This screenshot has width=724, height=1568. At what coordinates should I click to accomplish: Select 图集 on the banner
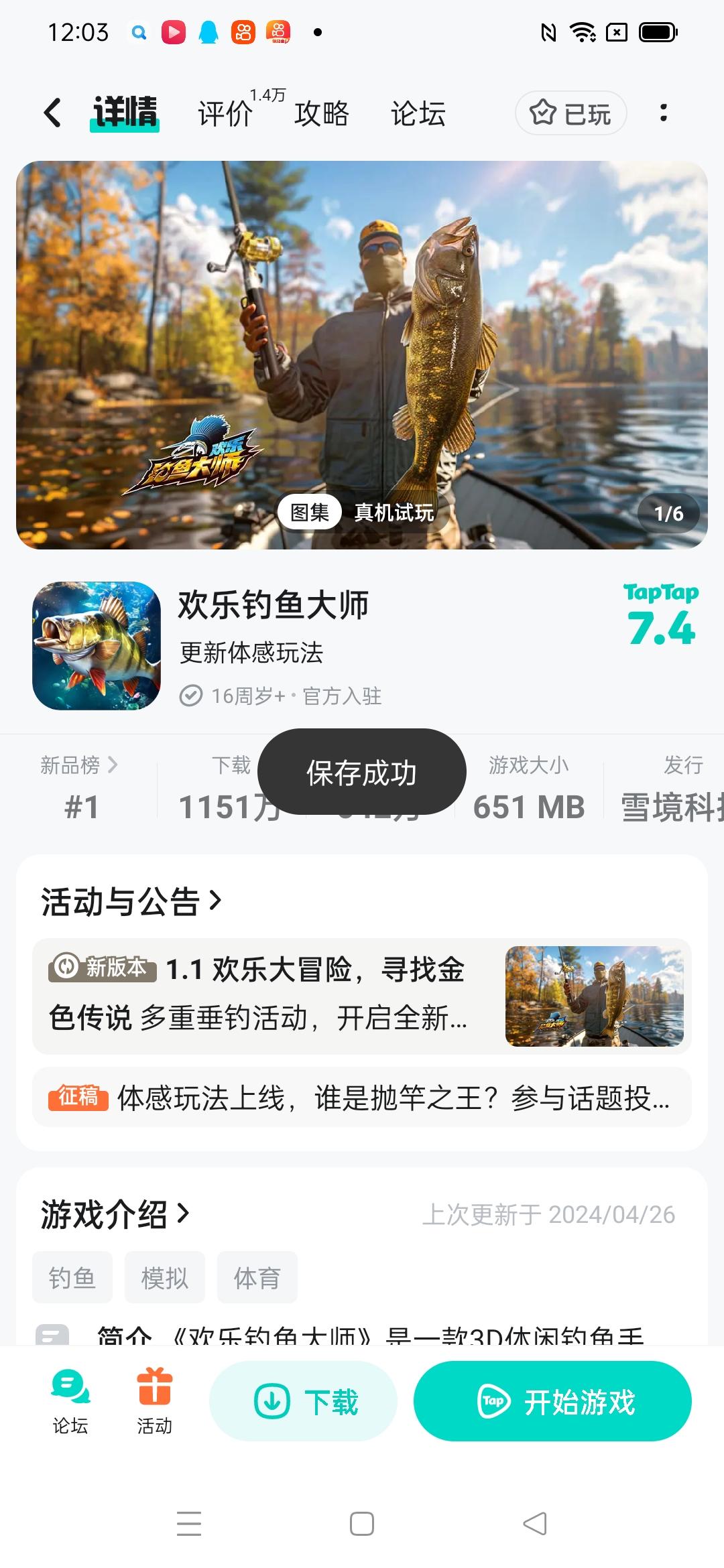(310, 513)
